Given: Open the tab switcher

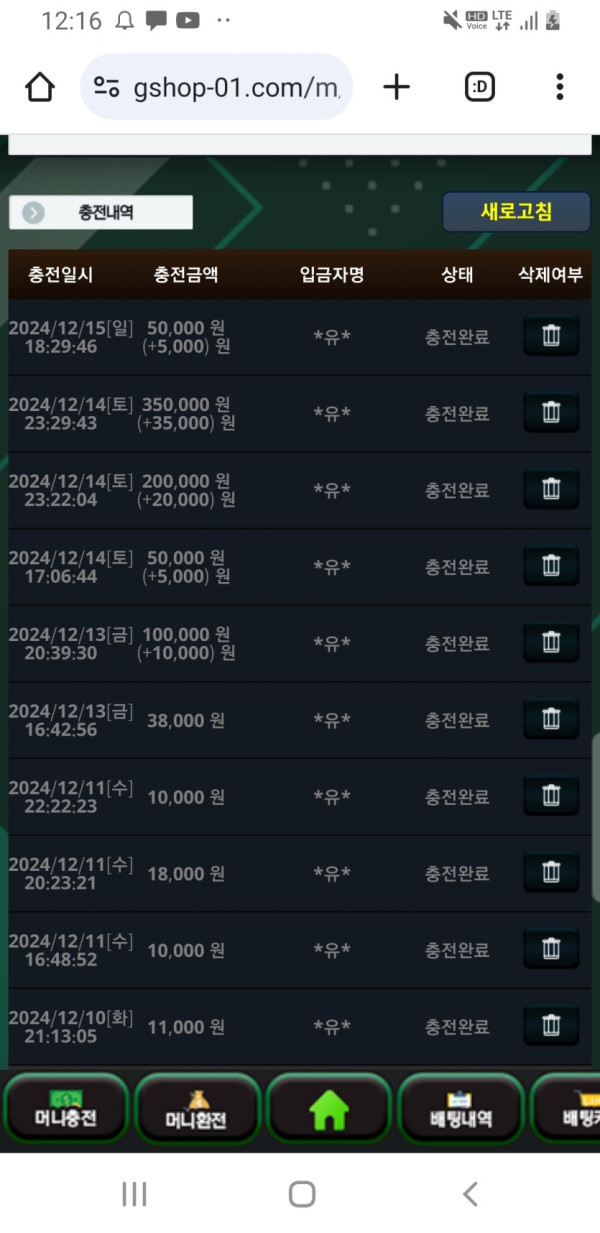Looking at the screenshot, I should click(x=480, y=87).
